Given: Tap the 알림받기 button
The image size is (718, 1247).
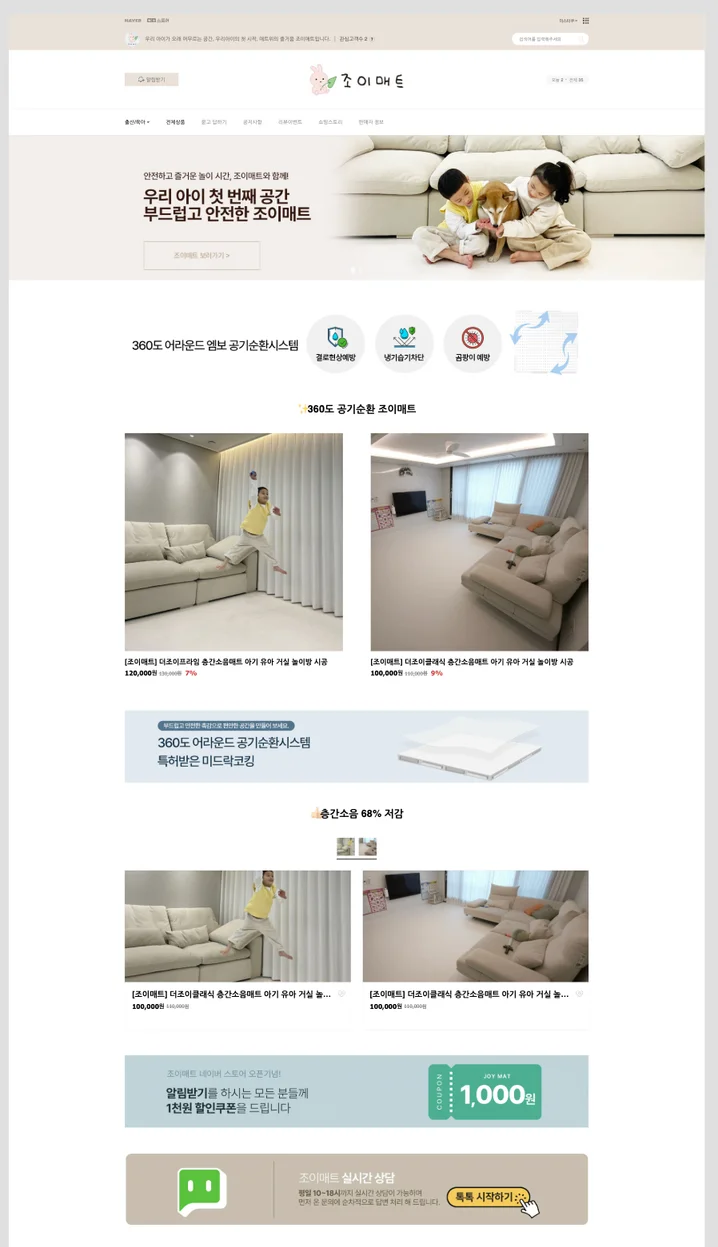Looking at the screenshot, I should [x=151, y=79].
